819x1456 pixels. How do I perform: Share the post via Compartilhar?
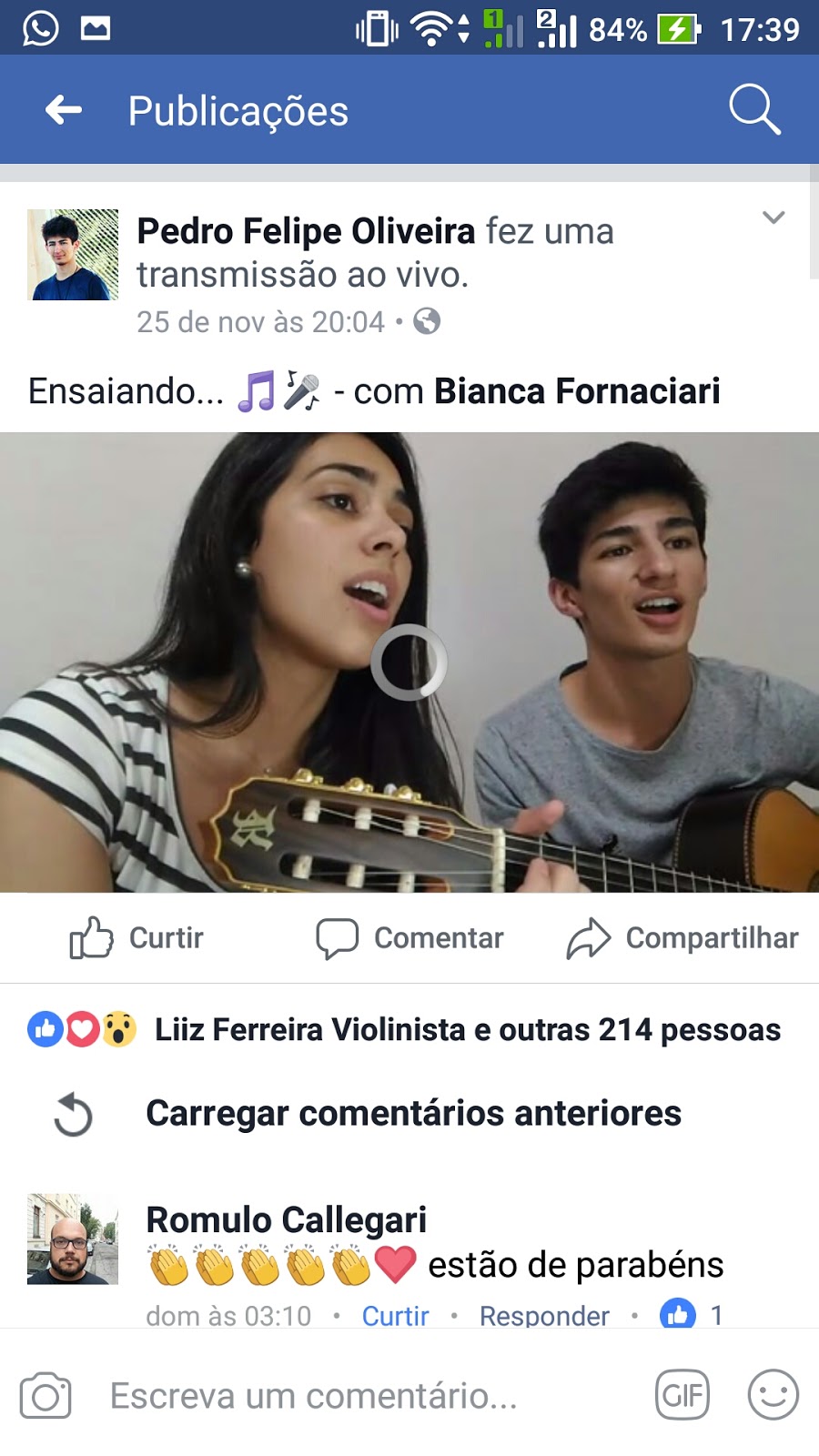coord(682,938)
